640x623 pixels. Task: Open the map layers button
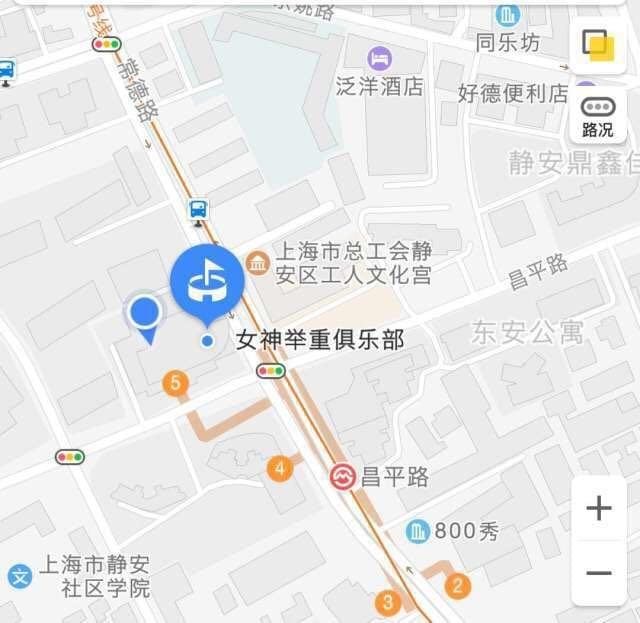[598, 45]
